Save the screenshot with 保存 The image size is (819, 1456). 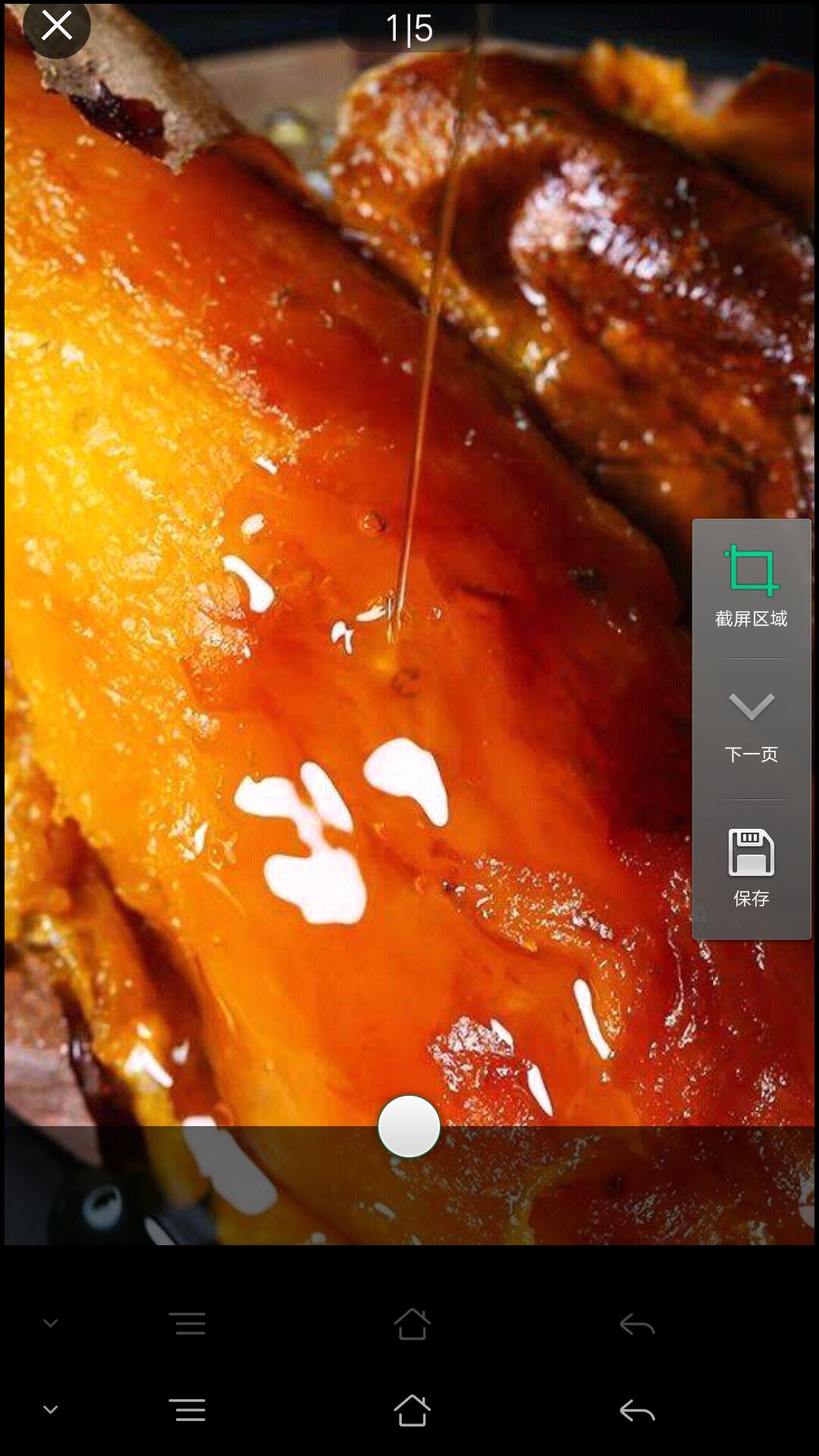click(751, 868)
